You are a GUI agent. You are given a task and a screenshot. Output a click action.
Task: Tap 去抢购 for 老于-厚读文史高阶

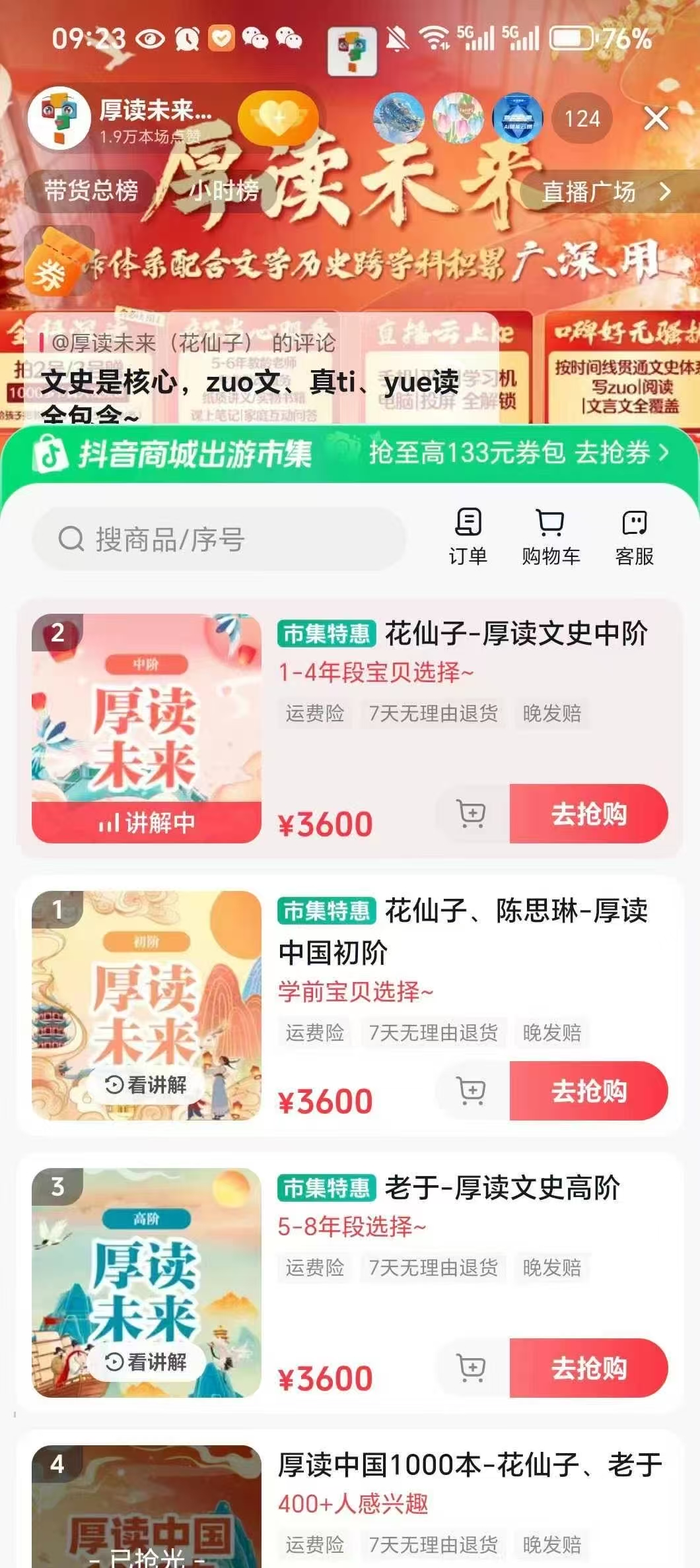(x=588, y=1368)
